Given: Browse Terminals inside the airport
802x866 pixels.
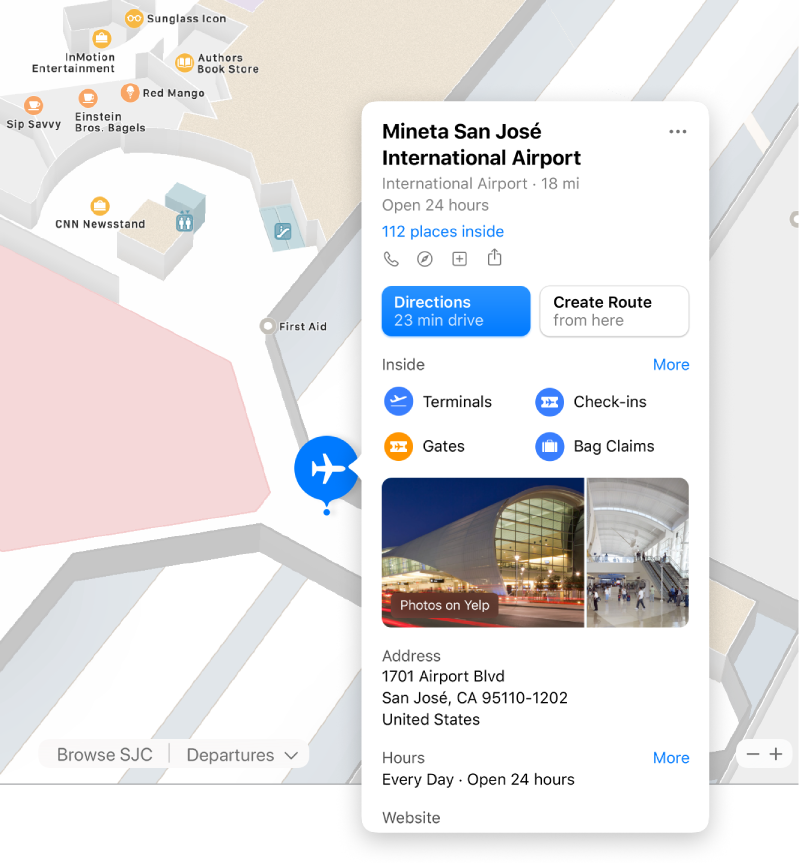Looking at the screenshot, I should pos(438,402).
